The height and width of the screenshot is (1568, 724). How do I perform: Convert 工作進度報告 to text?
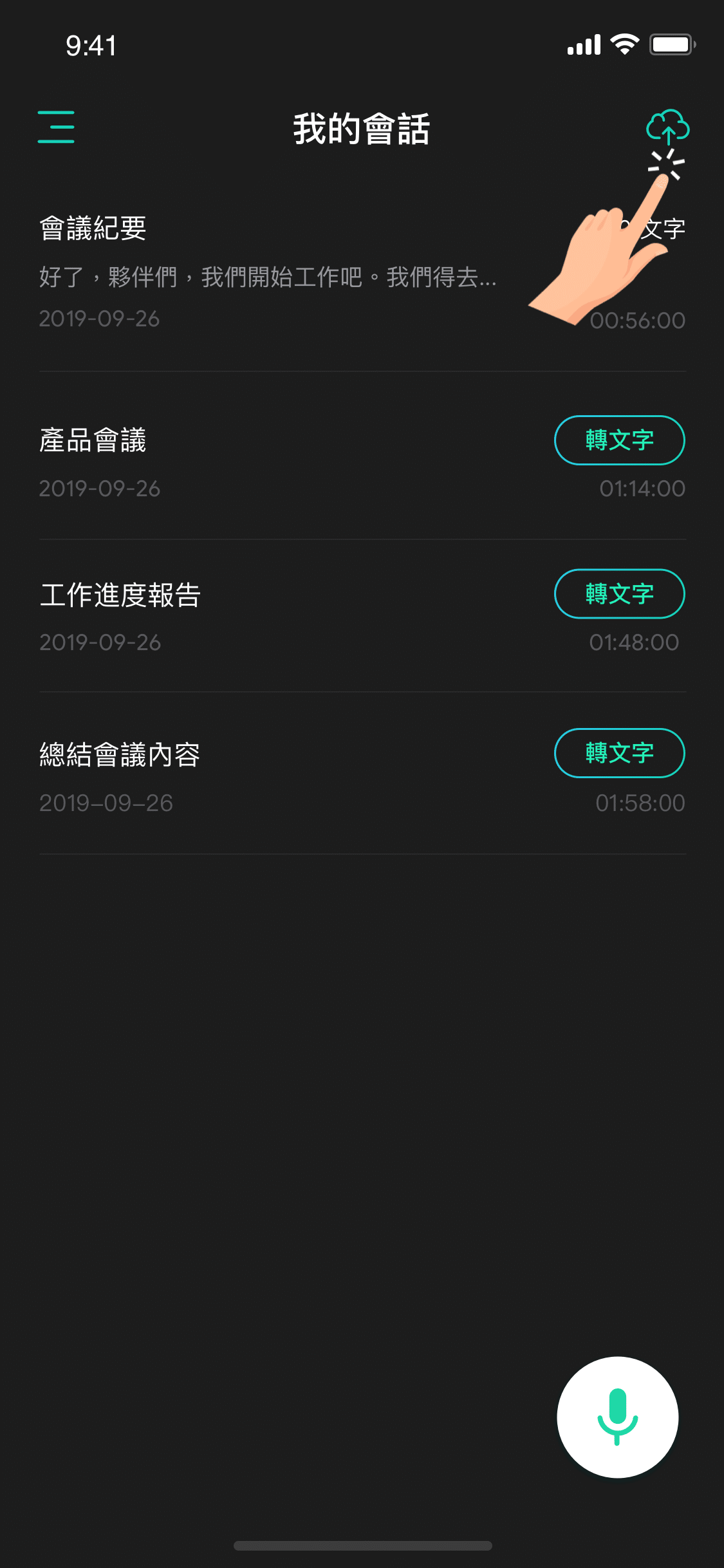coord(619,593)
